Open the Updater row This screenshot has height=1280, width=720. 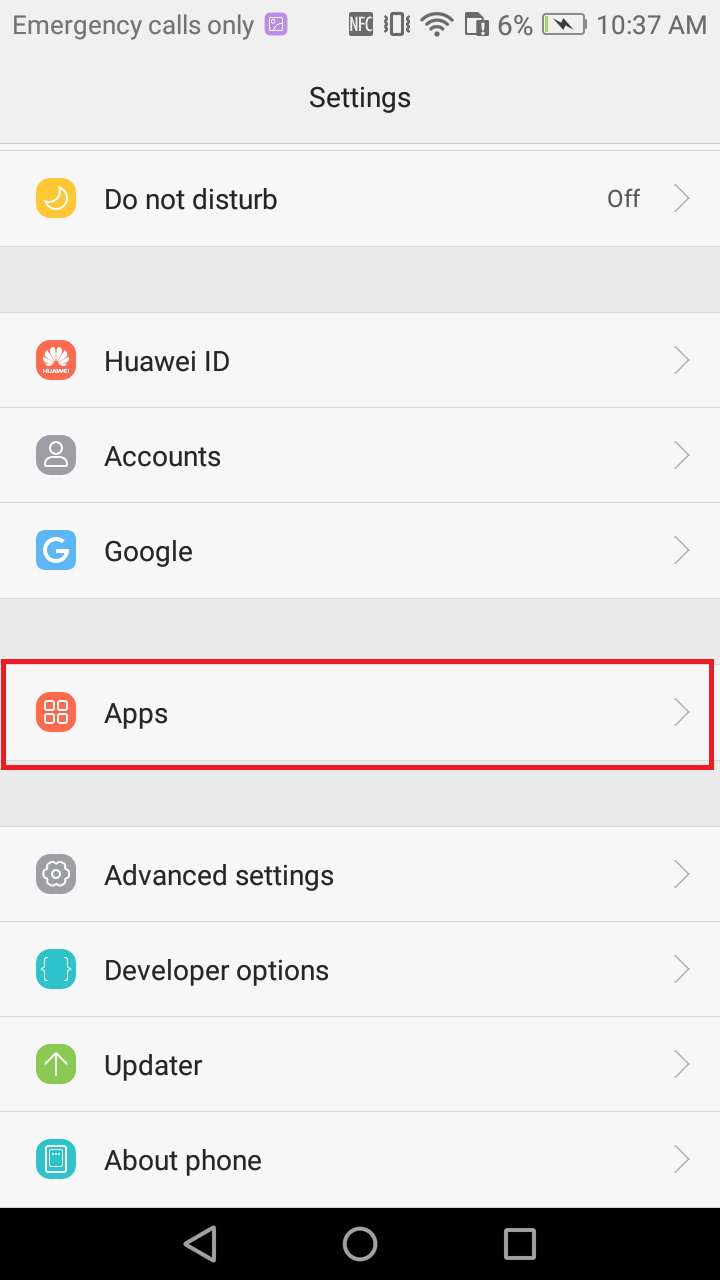pyautogui.click(x=360, y=1065)
